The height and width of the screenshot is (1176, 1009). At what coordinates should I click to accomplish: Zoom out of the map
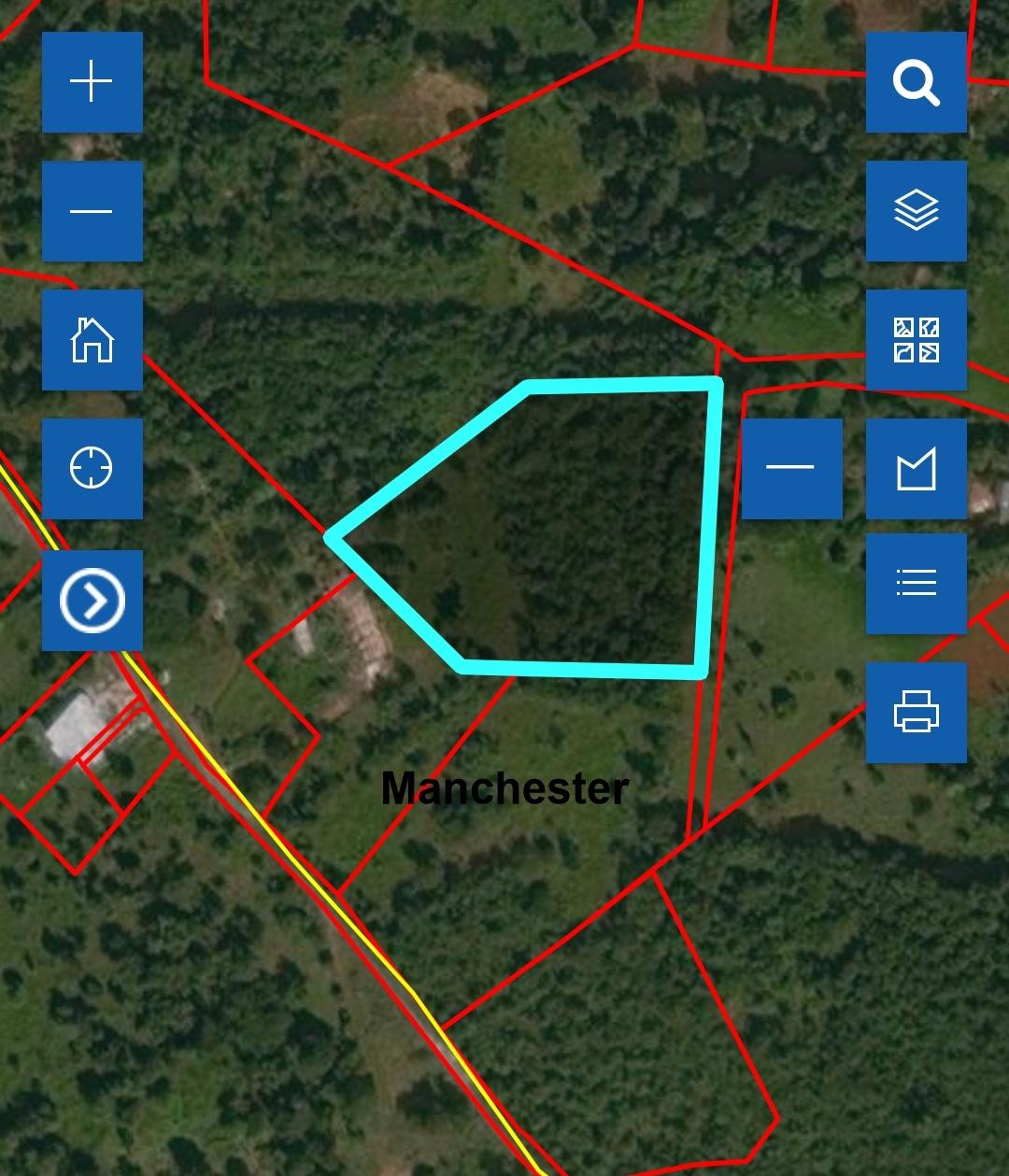92,211
